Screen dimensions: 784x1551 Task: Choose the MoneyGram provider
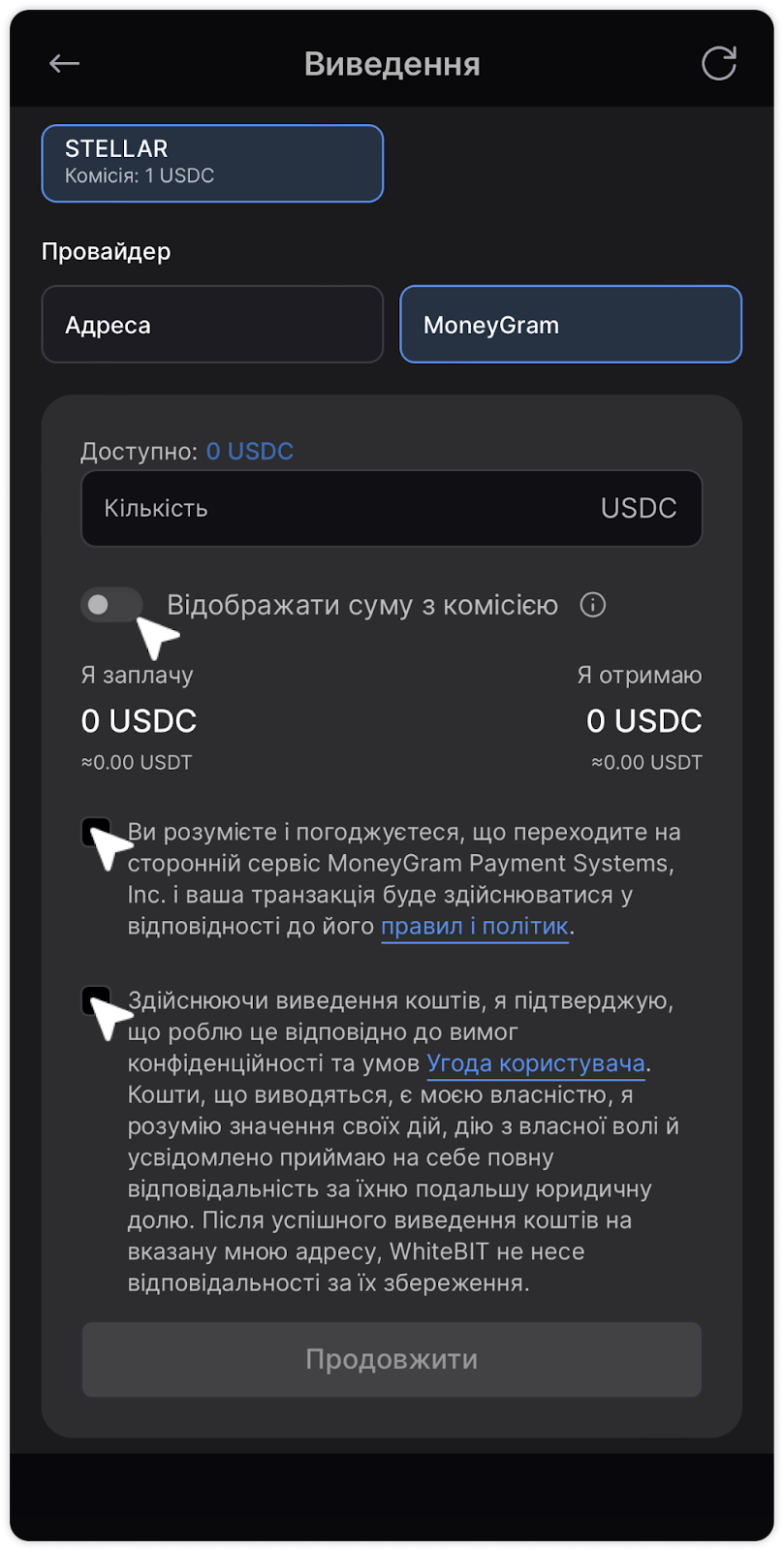tap(570, 325)
